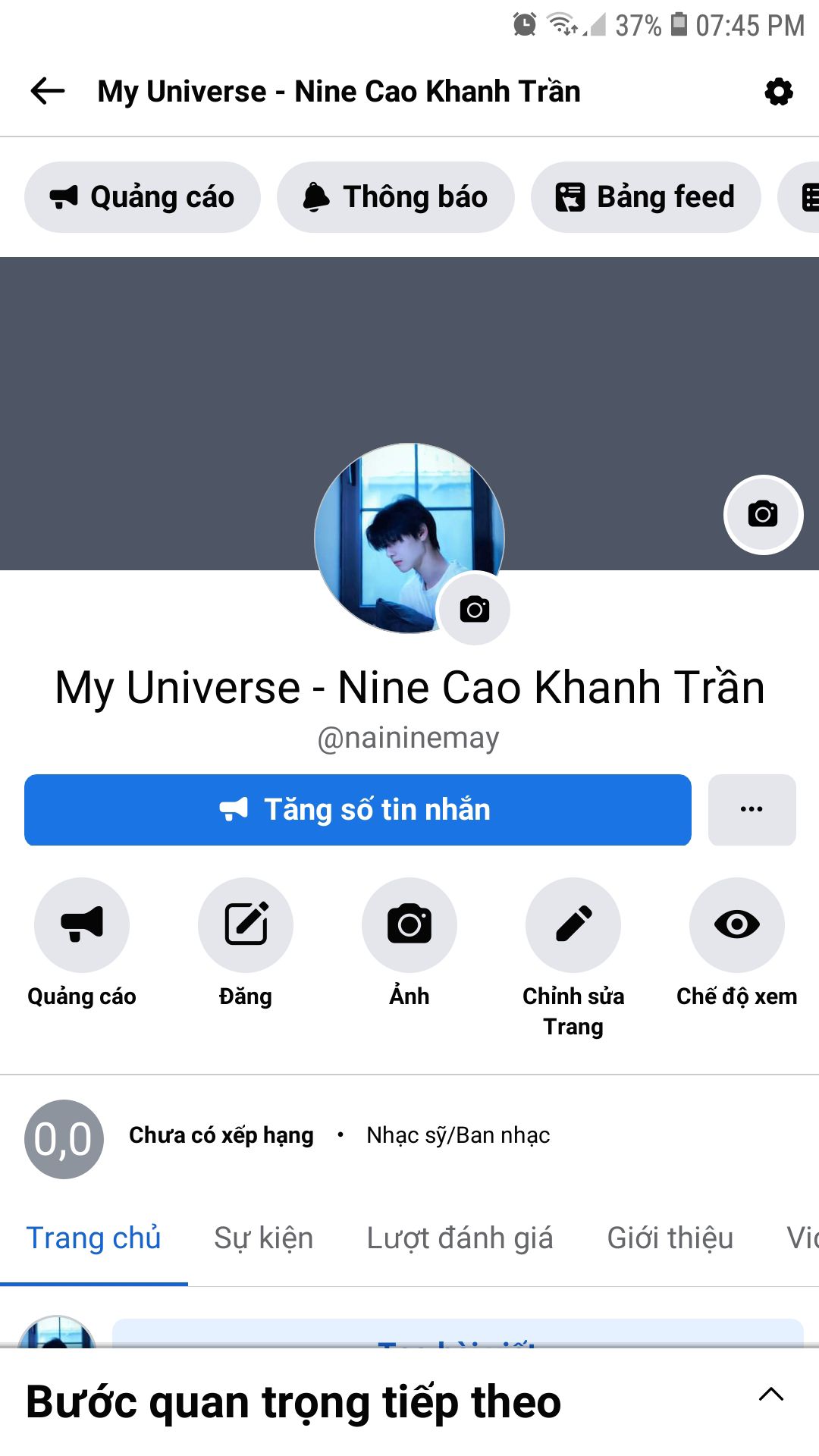This screenshot has width=819, height=1456.
Task: Expand the Bước quan trọng tiếp theo panel
Action: click(x=771, y=1394)
